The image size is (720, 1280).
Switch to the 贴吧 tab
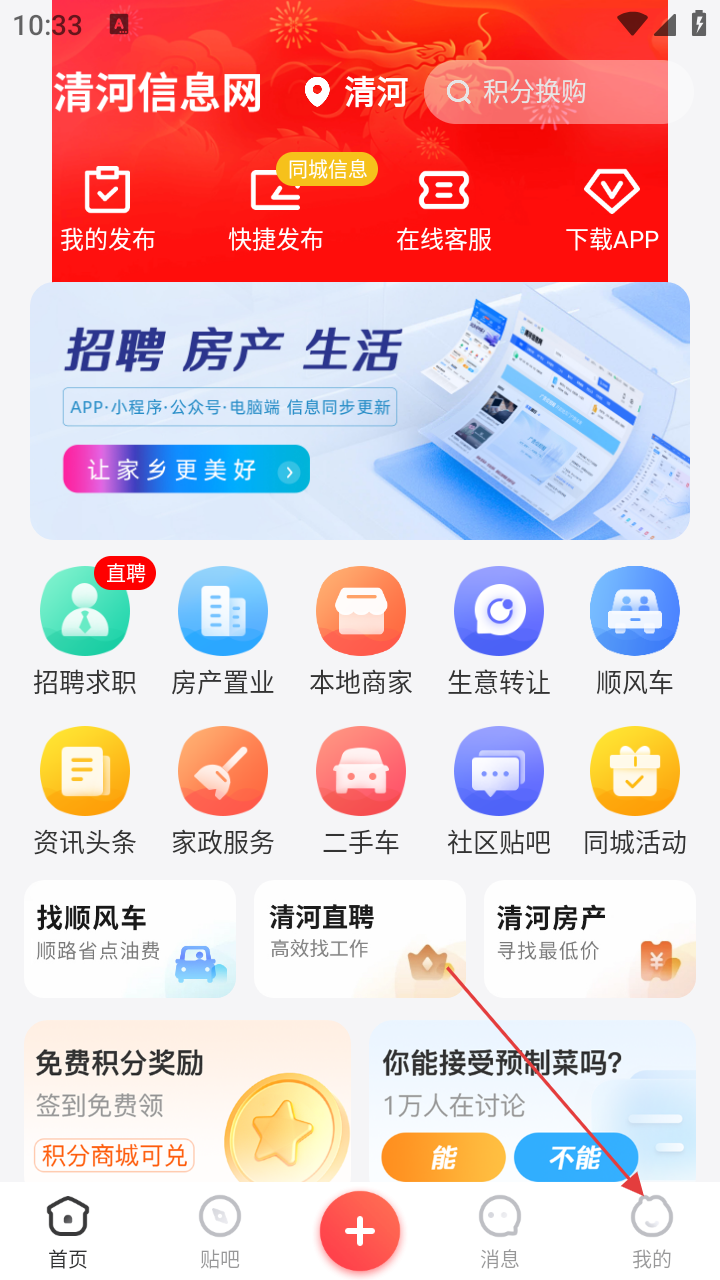[x=220, y=1232]
